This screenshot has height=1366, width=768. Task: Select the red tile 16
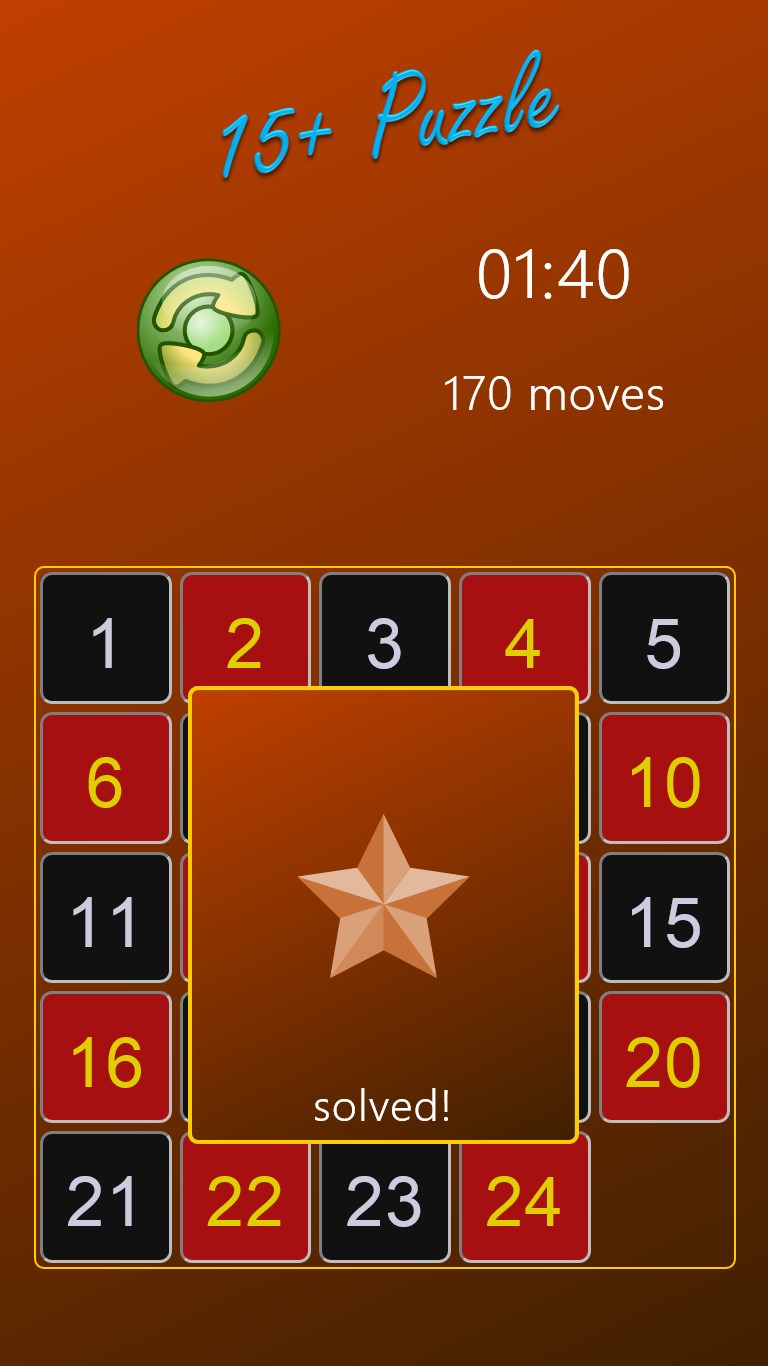coord(106,1058)
